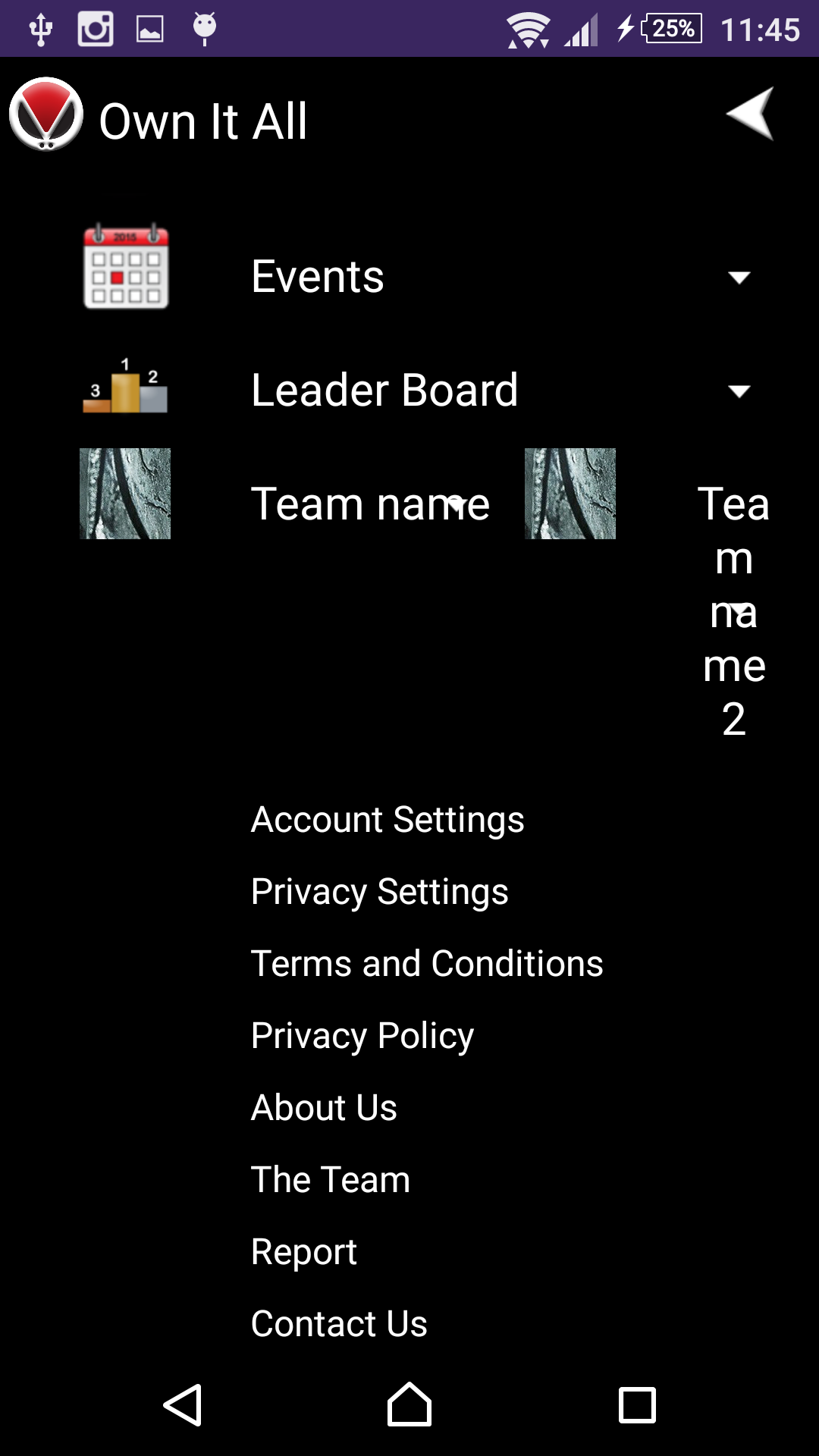This screenshot has width=819, height=1456.
Task: Open the About Us page
Action: click(x=324, y=1108)
